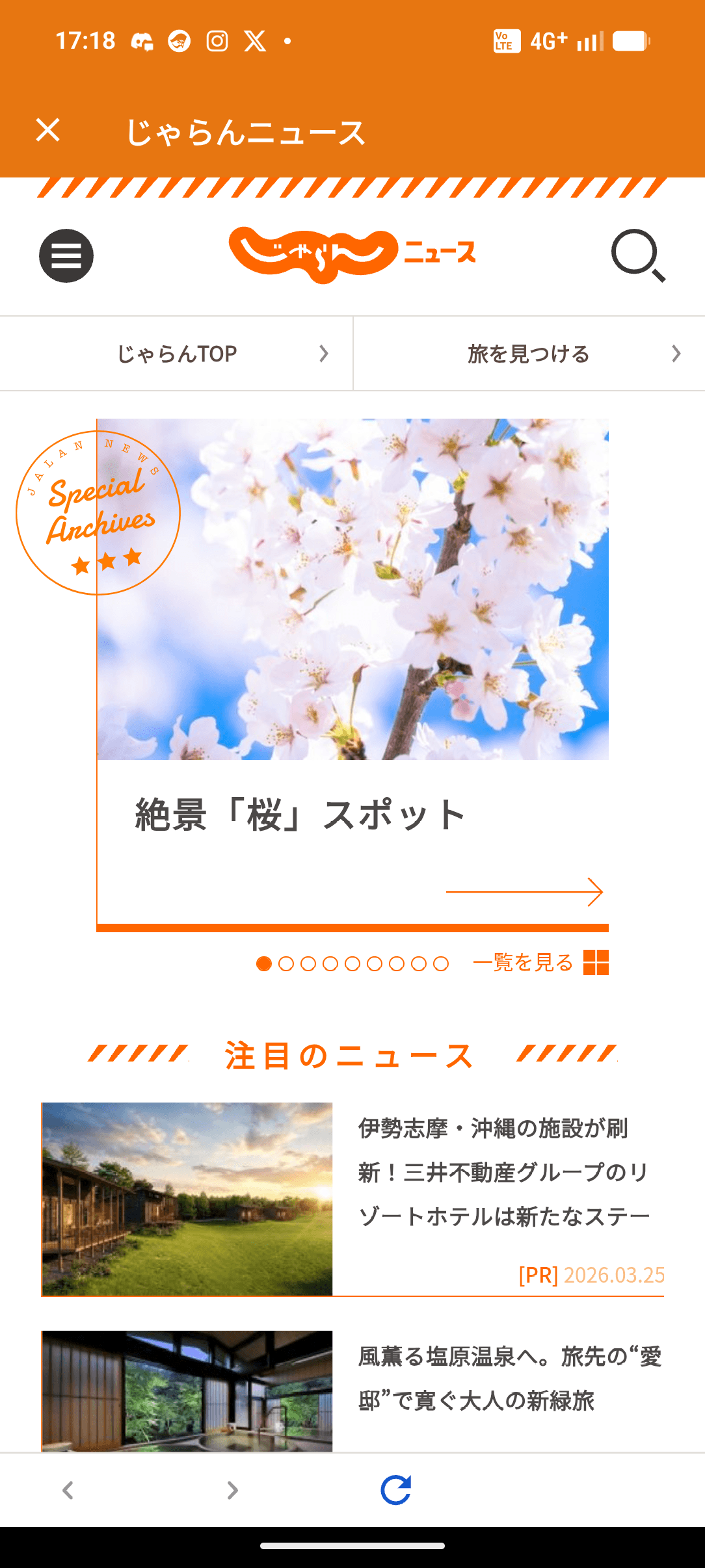Go to じゃらんTOP
The width and height of the screenshot is (705, 1568).
(176, 354)
